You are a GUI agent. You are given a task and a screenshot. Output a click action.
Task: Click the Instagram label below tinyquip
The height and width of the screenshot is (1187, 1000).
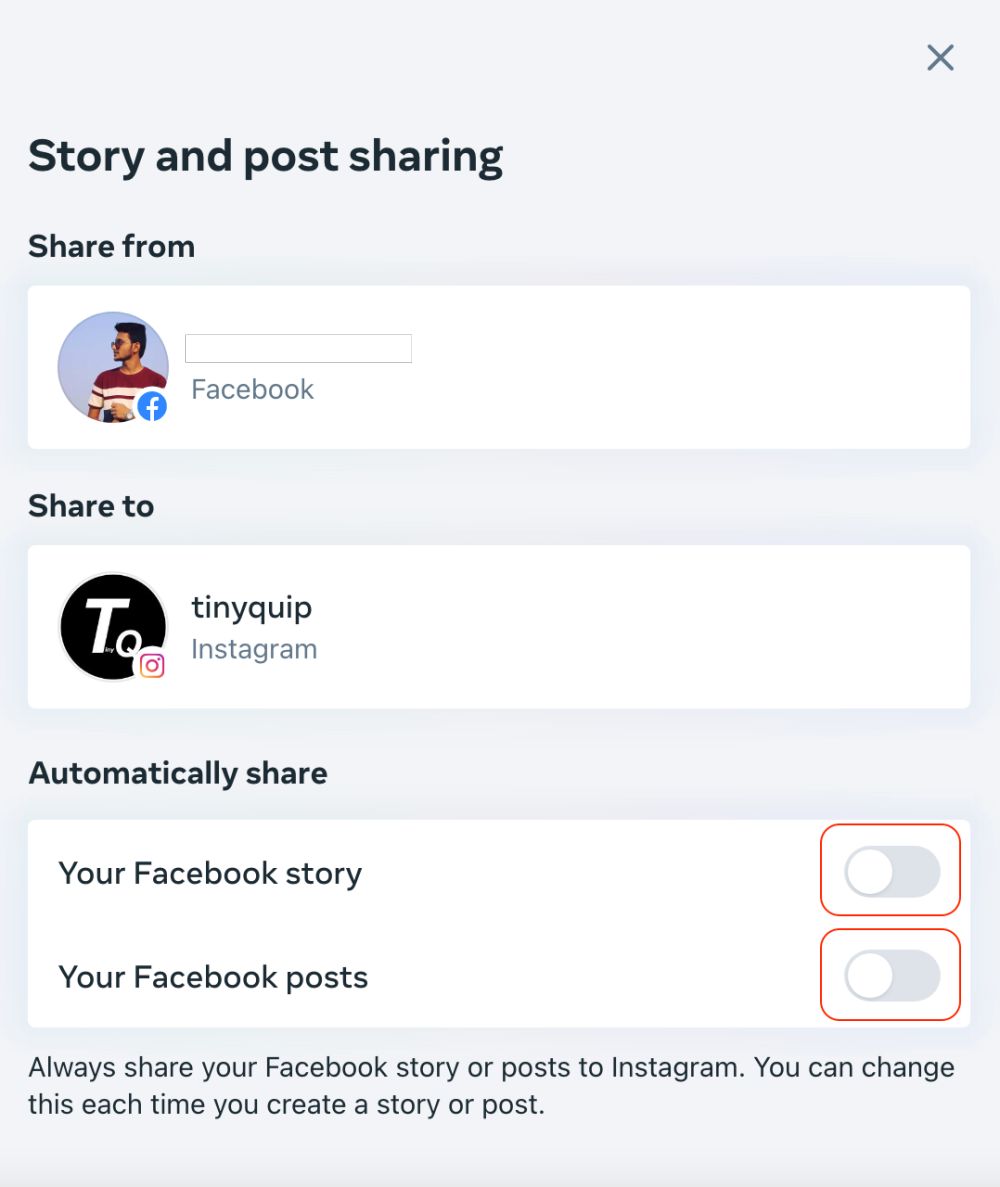click(x=254, y=649)
